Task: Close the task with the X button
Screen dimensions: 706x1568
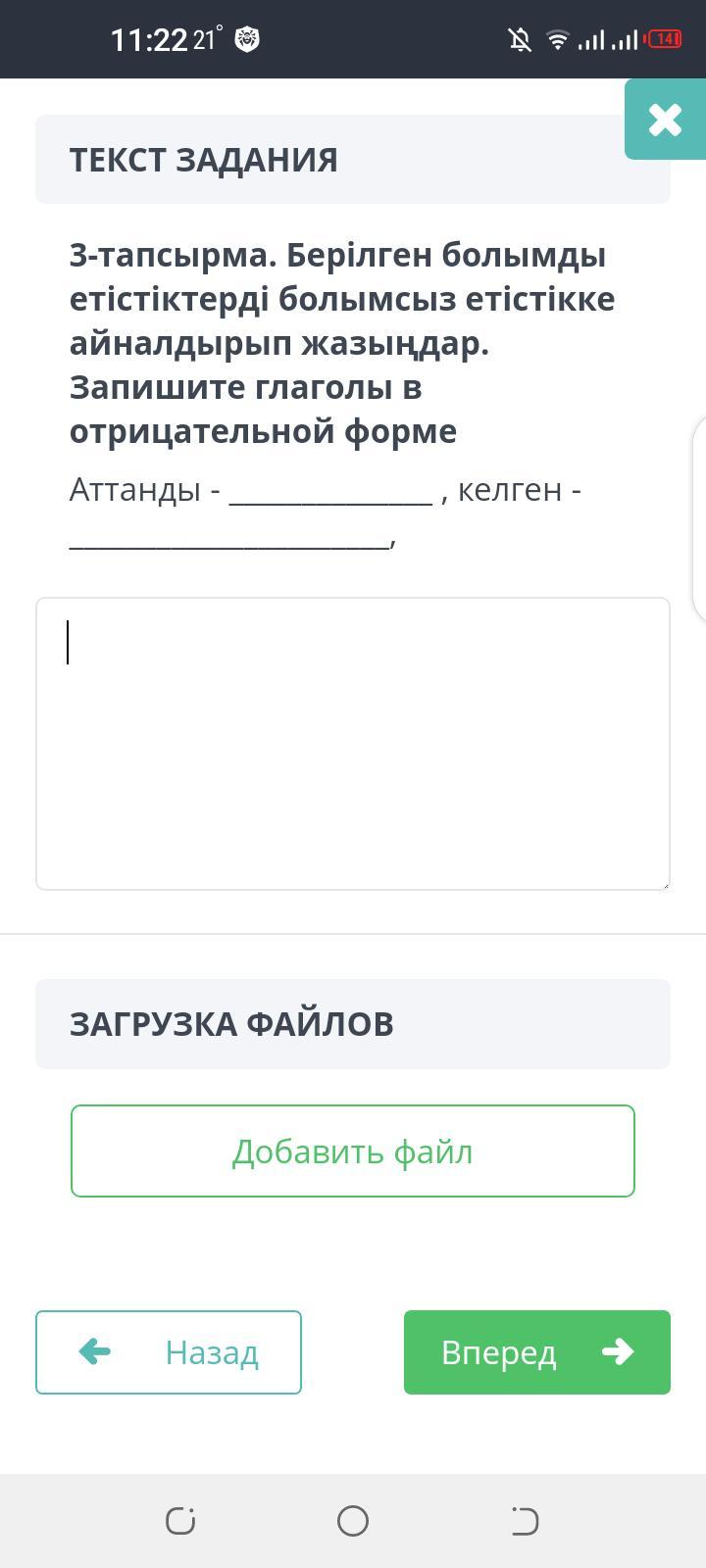Action: (665, 120)
